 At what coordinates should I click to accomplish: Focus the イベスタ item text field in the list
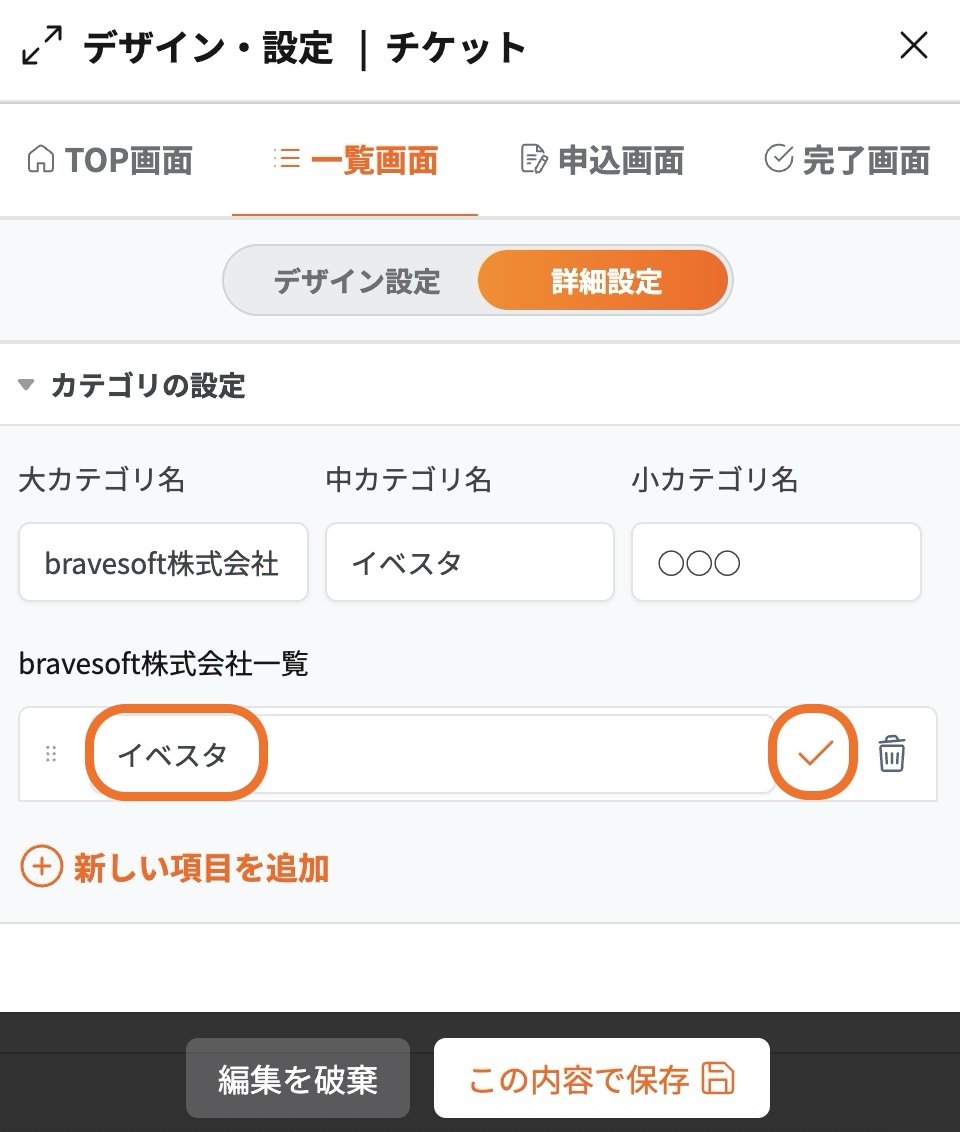tap(430, 754)
